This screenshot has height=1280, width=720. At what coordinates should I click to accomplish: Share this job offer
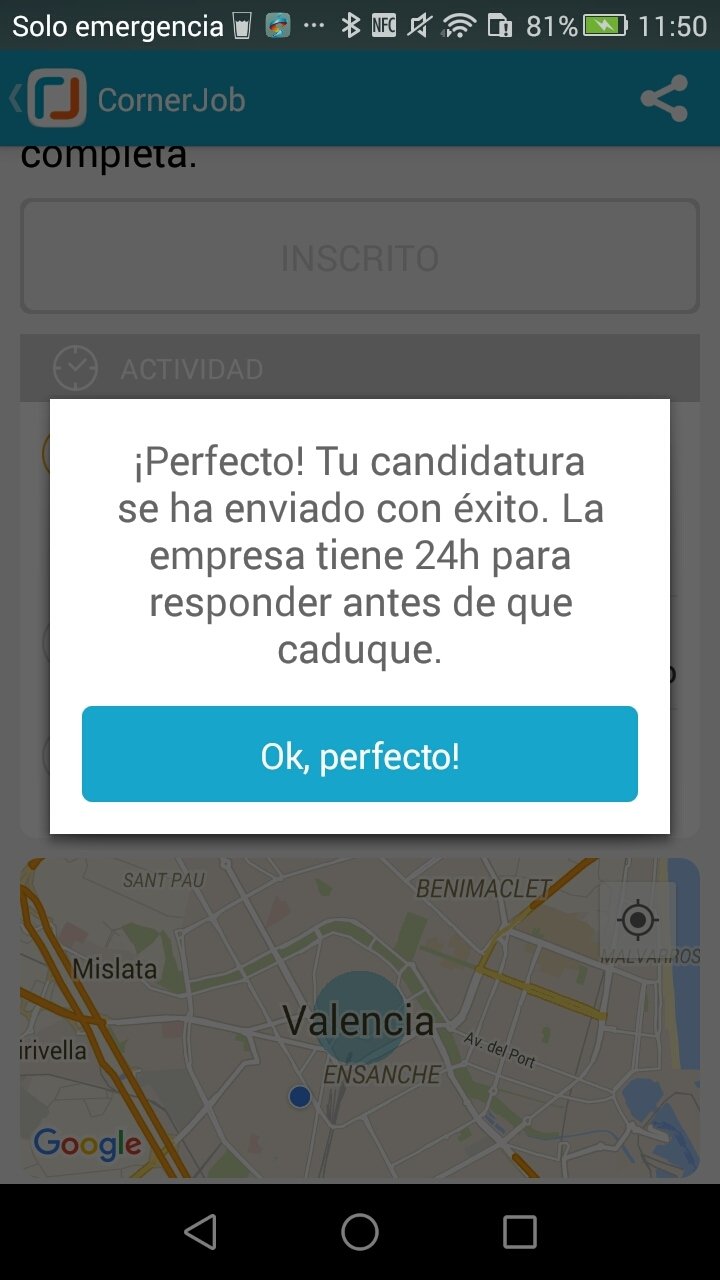pos(664,99)
